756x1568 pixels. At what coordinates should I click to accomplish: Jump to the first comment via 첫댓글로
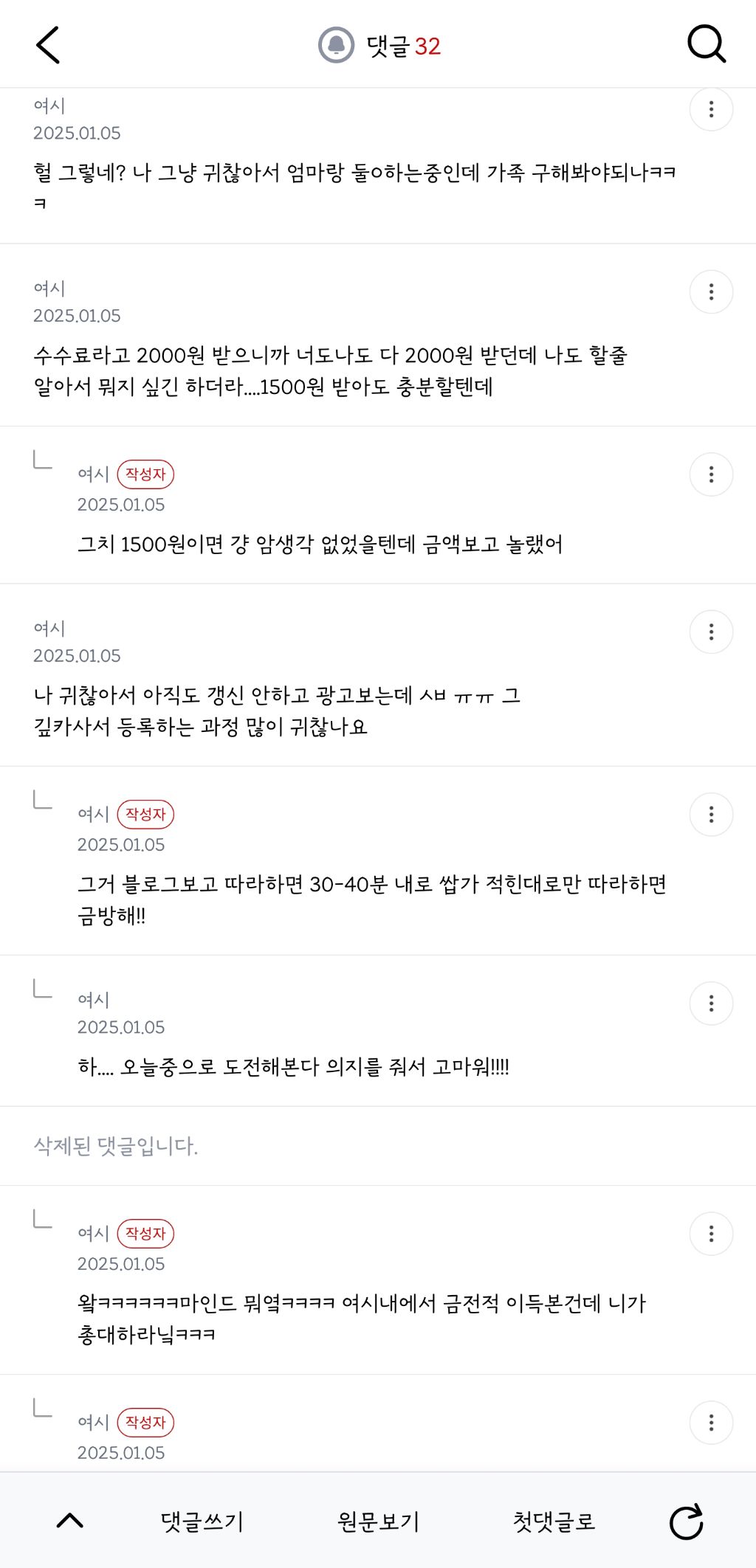click(x=554, y=1522)
